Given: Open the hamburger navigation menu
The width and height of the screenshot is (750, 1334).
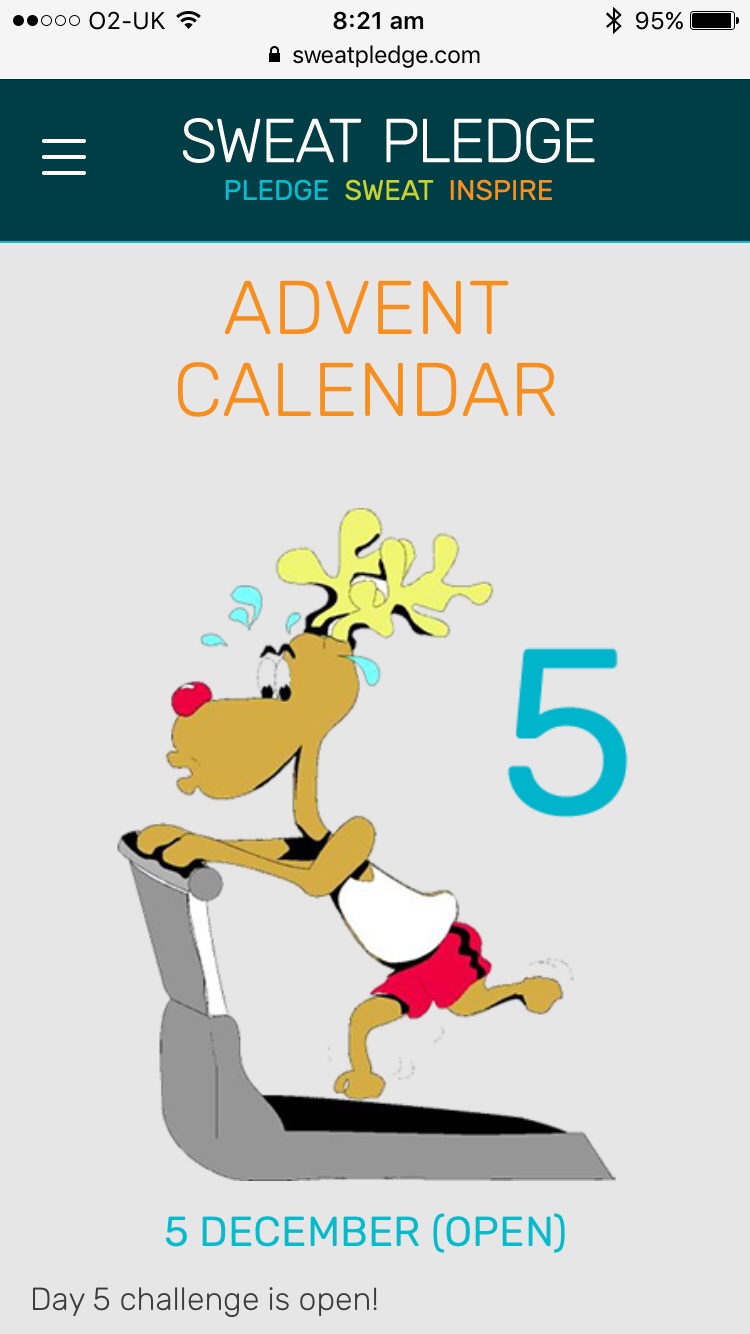Looking at the screenshot, I should (64, 157).
